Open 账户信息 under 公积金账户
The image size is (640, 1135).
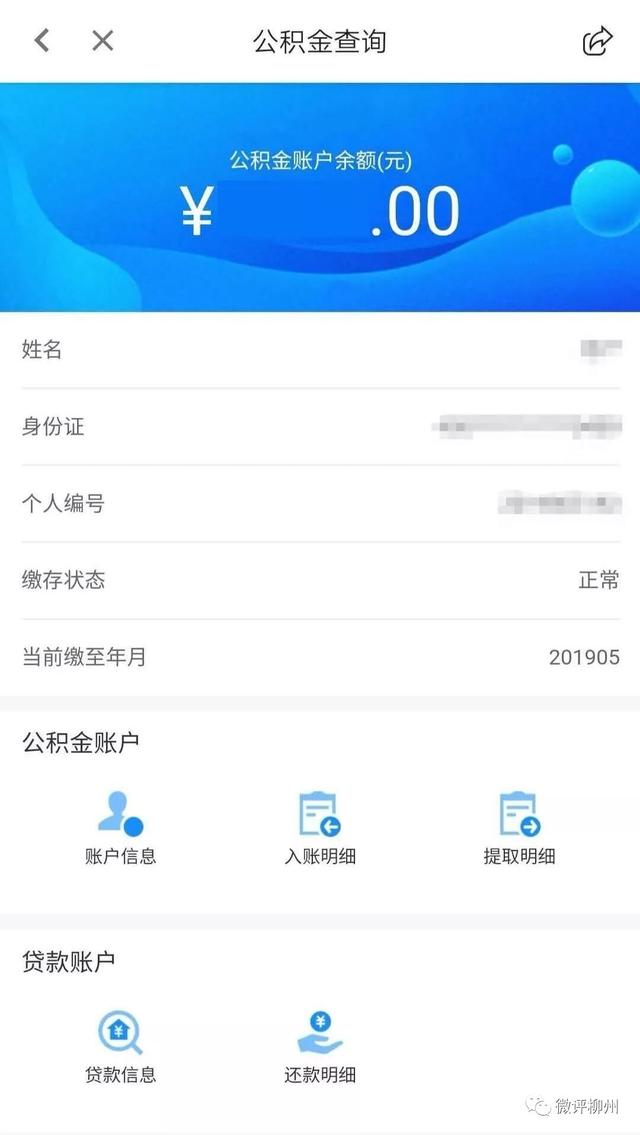point(120,827)
